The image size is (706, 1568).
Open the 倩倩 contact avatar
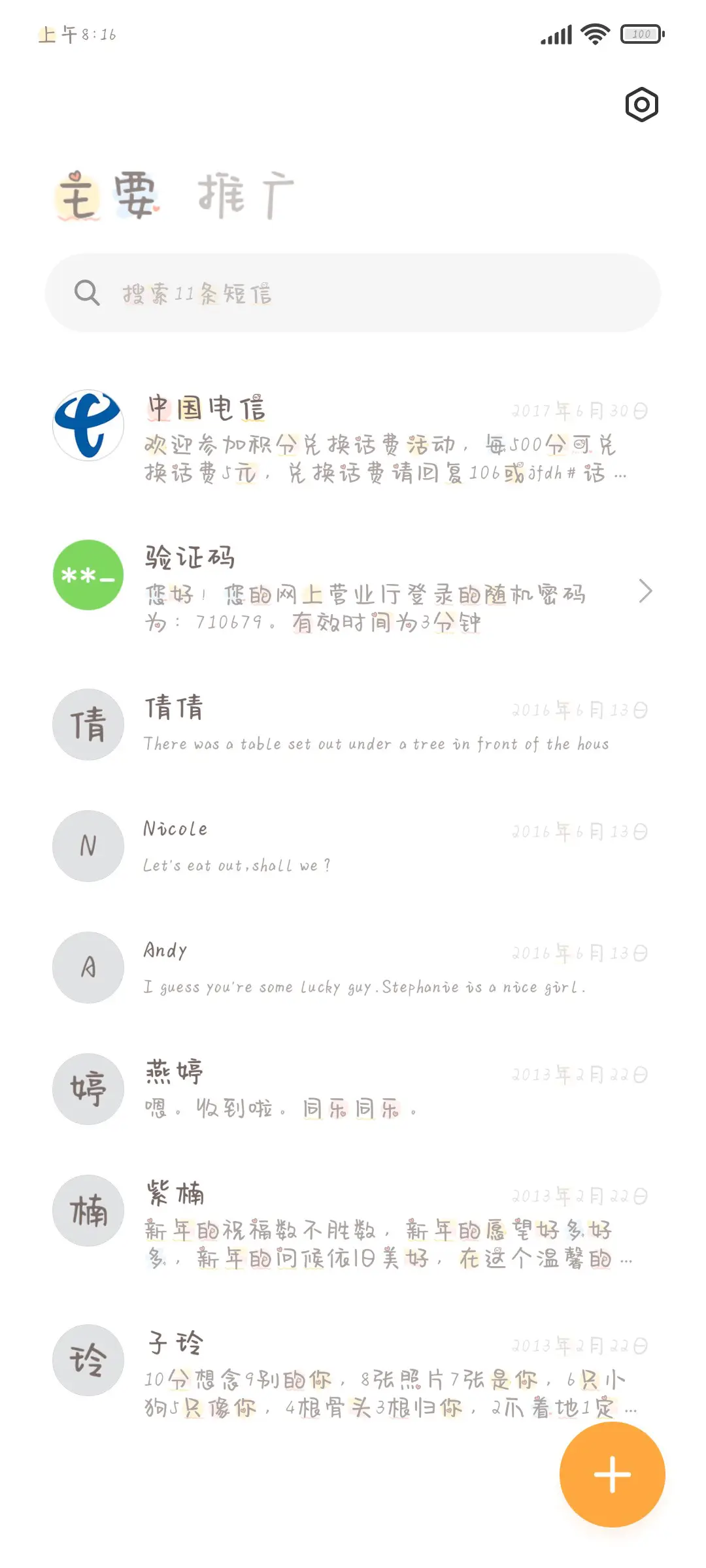pyautogui.click(x=88, y=724)
